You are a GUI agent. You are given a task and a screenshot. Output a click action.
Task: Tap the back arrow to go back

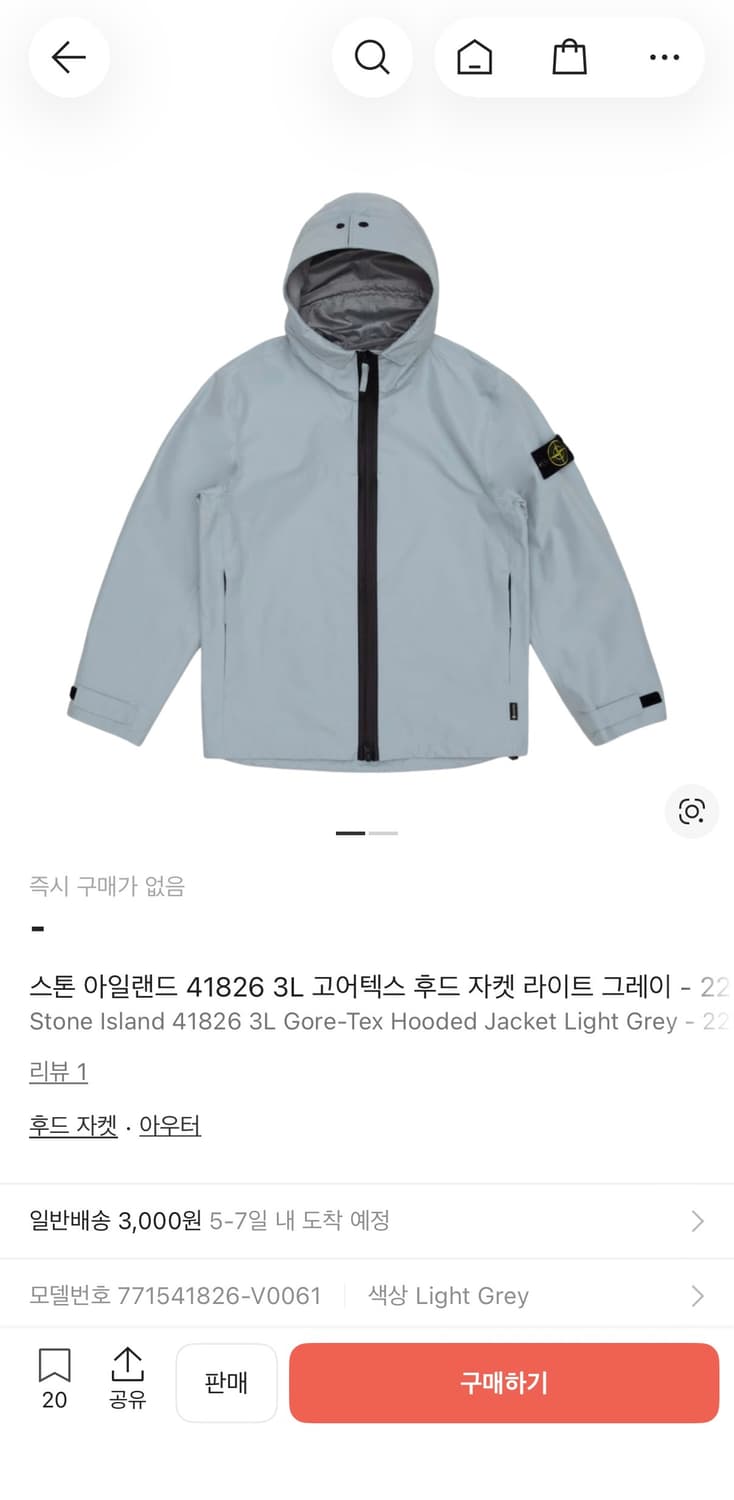pyautogui.click(x=68, y=57)
